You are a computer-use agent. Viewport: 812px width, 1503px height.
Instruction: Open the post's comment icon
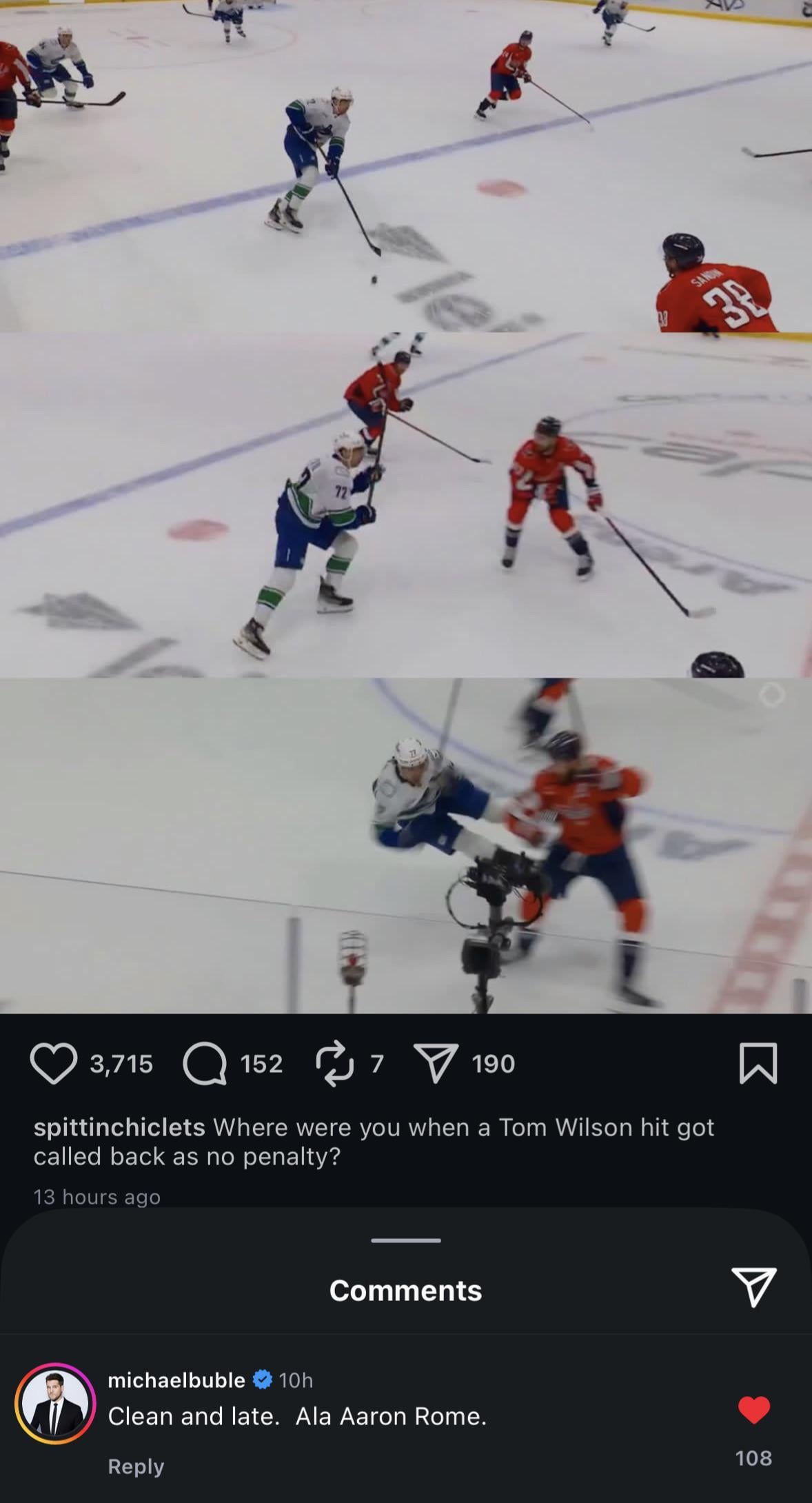click(205, 1064)
